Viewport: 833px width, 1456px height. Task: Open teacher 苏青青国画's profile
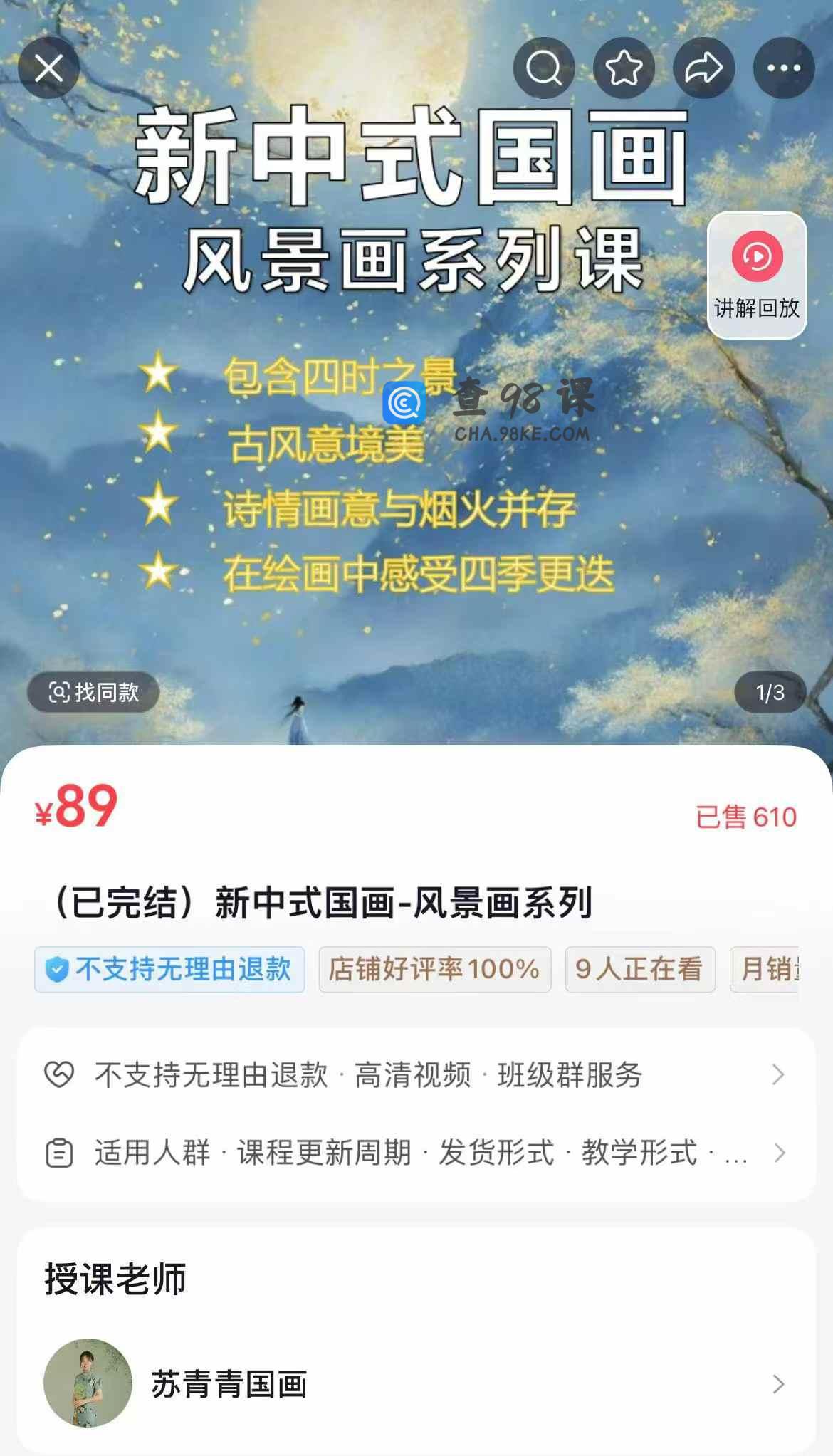point(416,1383)
